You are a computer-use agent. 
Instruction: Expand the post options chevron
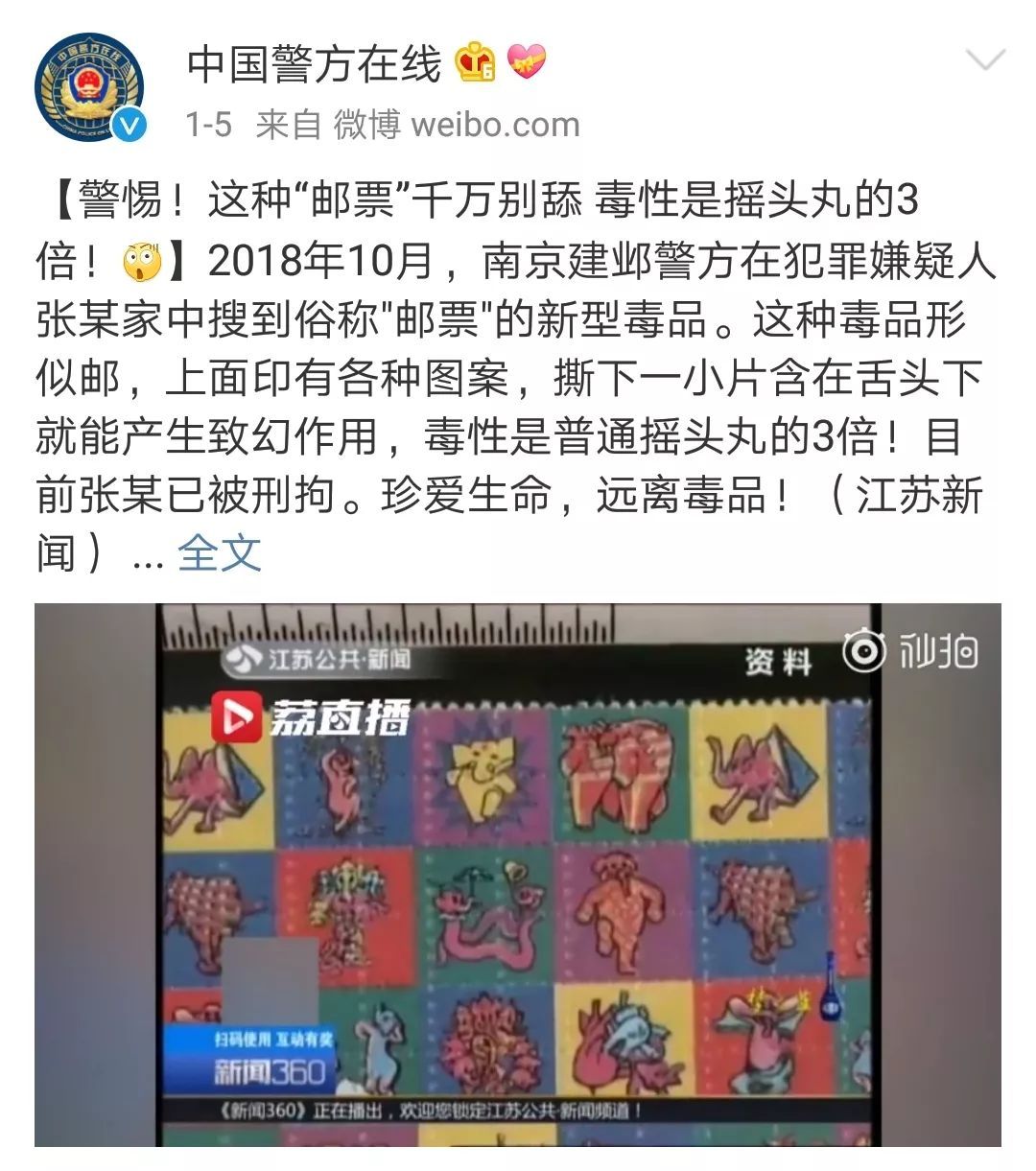984,61
